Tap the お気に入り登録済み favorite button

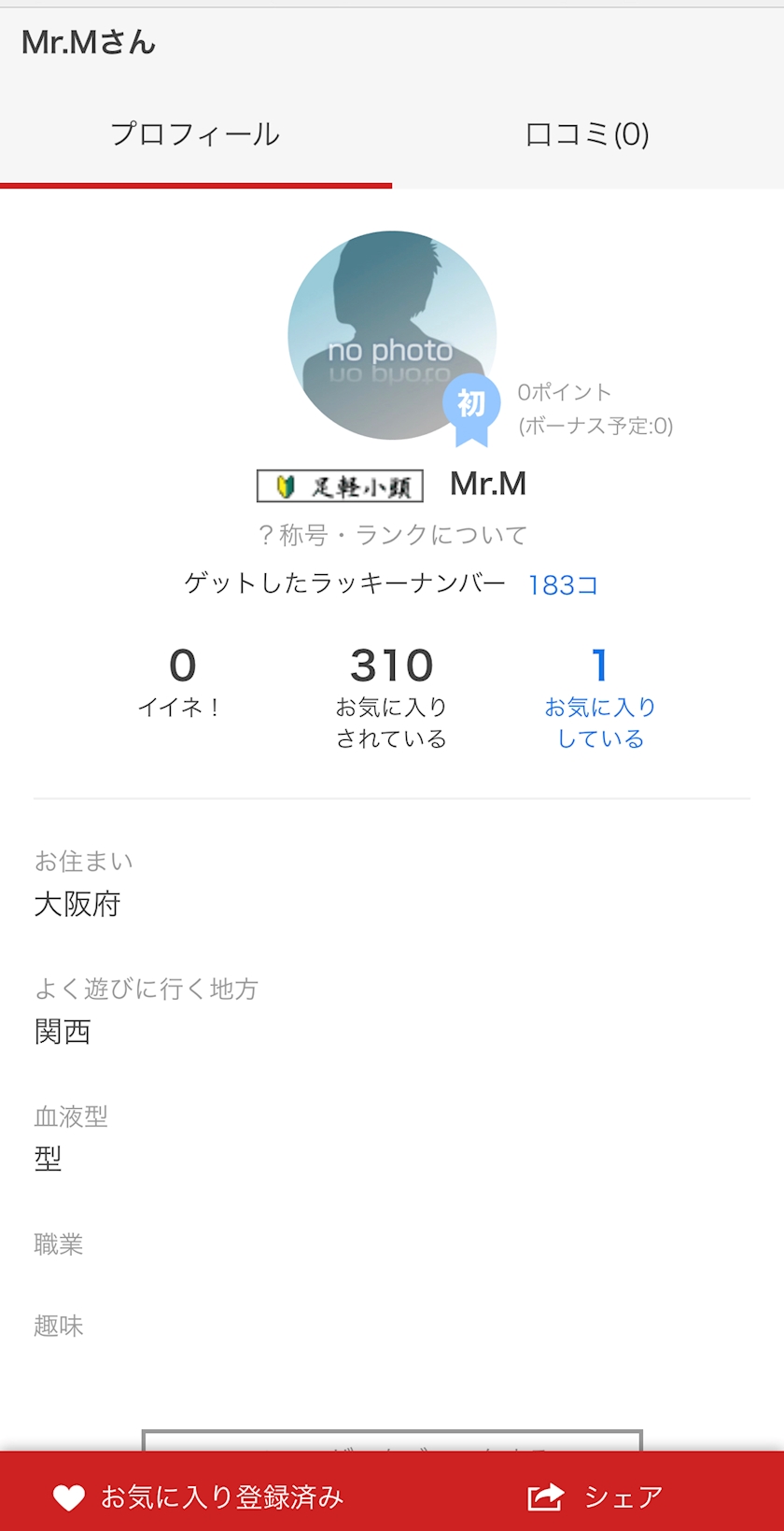point(198,1496)
